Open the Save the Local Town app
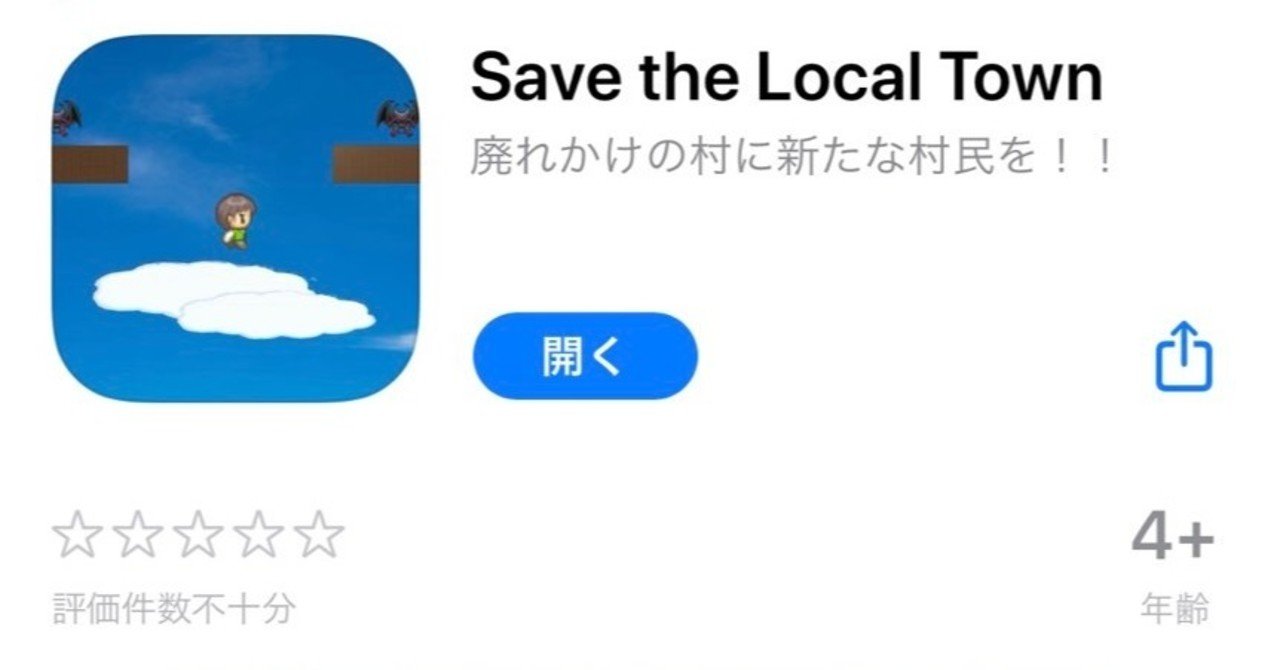Image resolution: width=1280 pixels, height=670 pixels. [584, 356]
